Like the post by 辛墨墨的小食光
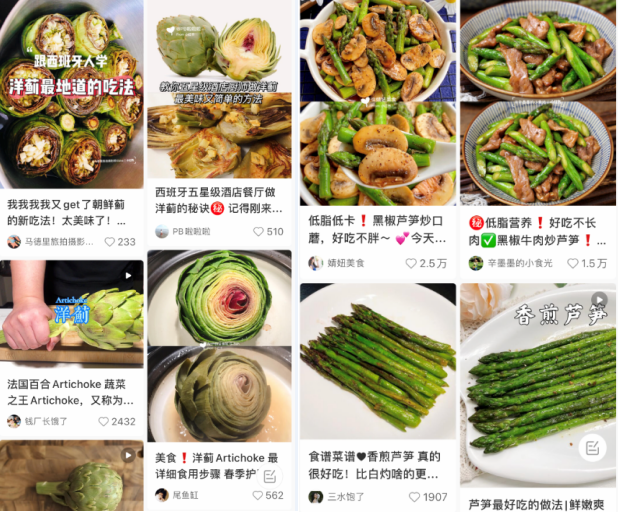Screen dimensions: 618x514 click(572, 263)
